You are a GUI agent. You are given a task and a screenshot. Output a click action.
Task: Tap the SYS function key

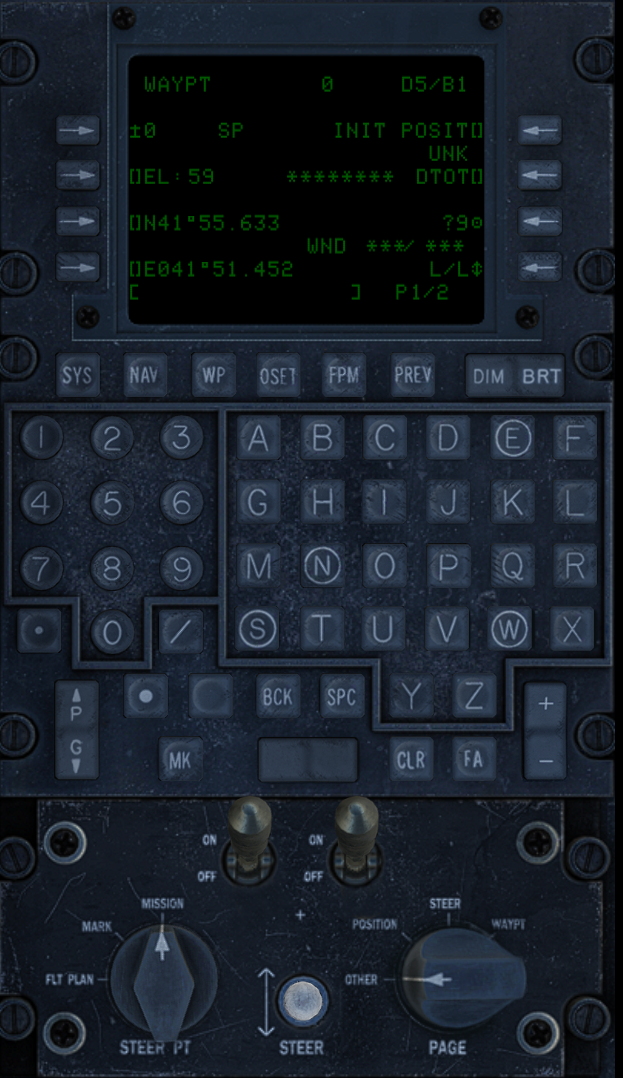[76, 376]
